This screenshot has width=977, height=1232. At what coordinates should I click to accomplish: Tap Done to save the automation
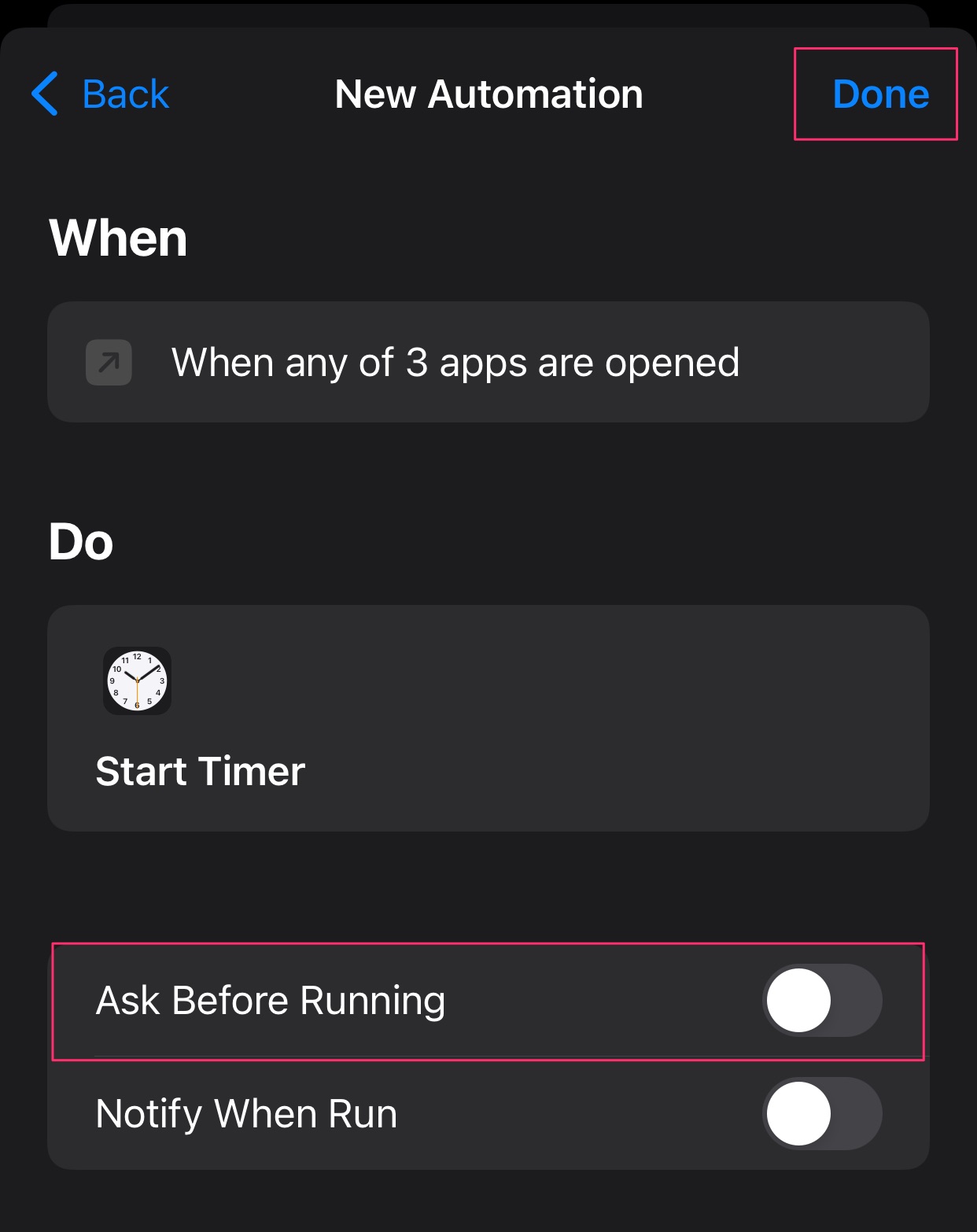coord(880,94)
